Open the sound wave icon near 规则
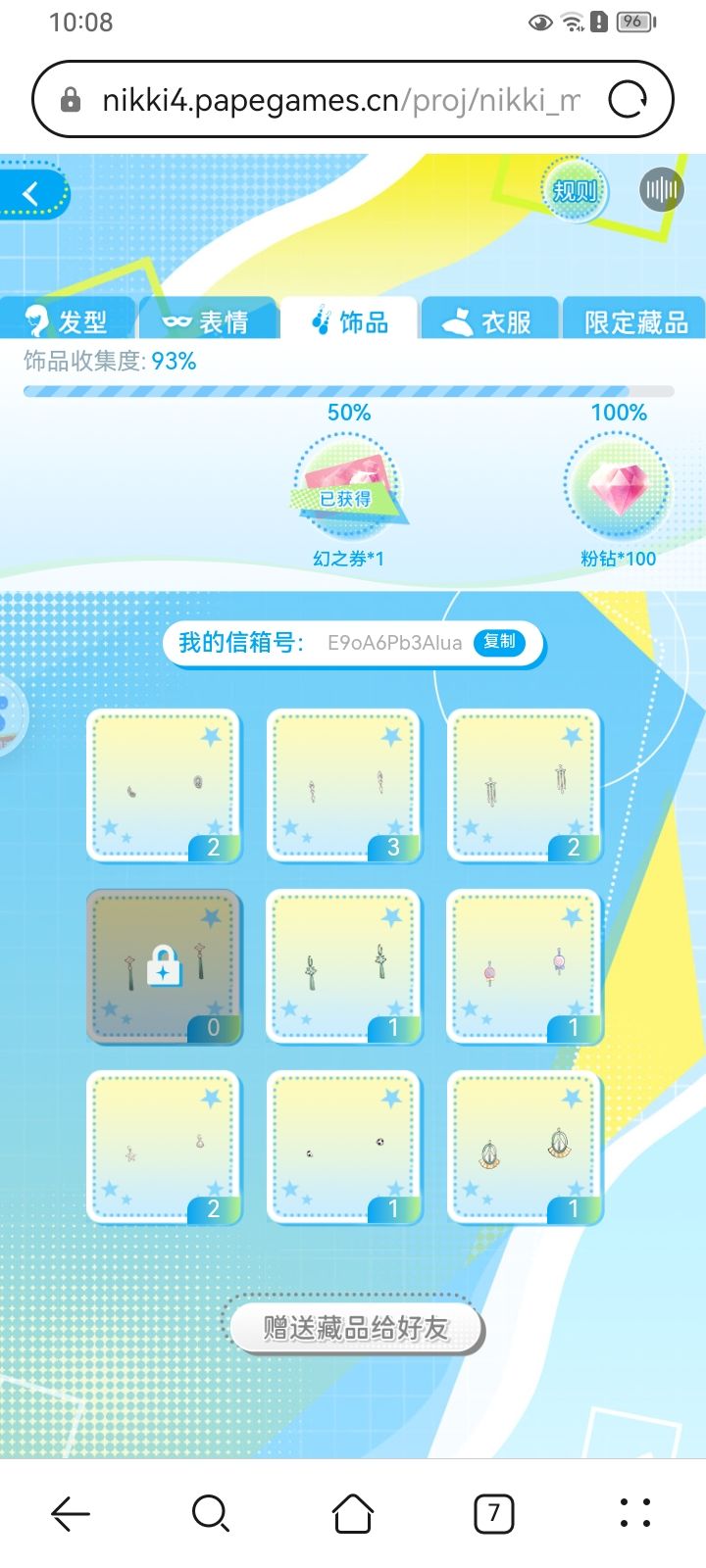Screen dimensions: 706x1568 pos(661,189)
